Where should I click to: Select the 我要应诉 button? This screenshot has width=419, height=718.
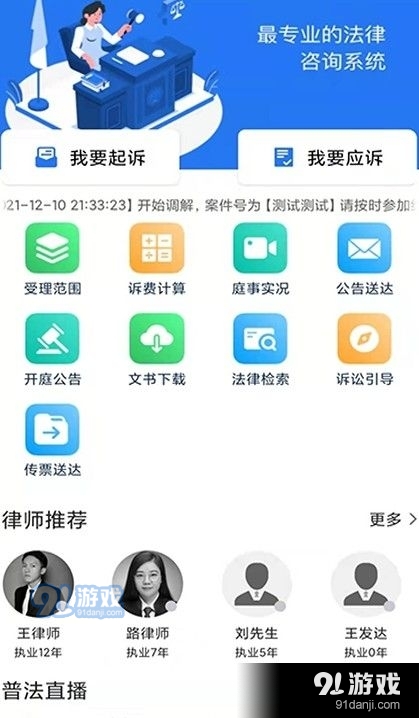[x=327, y=157]
